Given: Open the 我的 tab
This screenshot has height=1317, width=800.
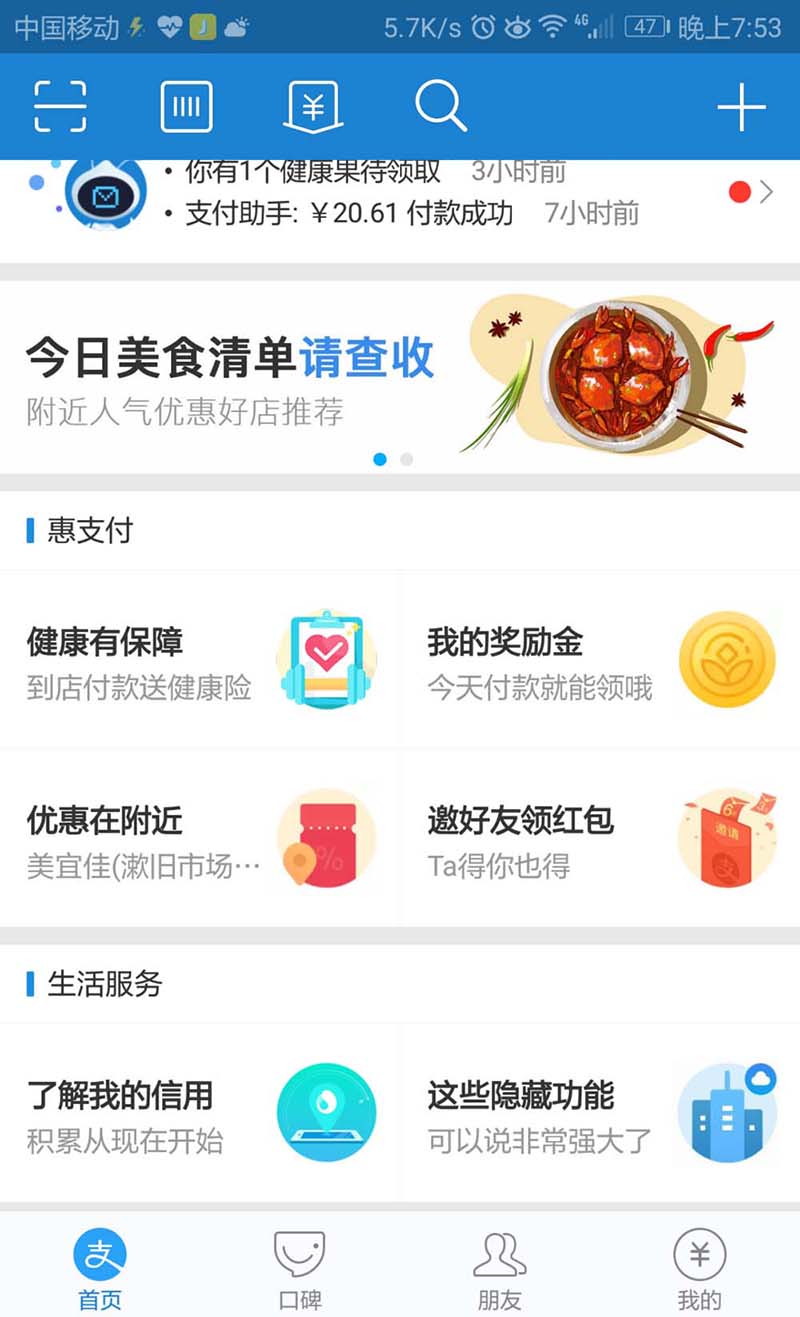Looking at the screenshot, I should pos(699,1269).
